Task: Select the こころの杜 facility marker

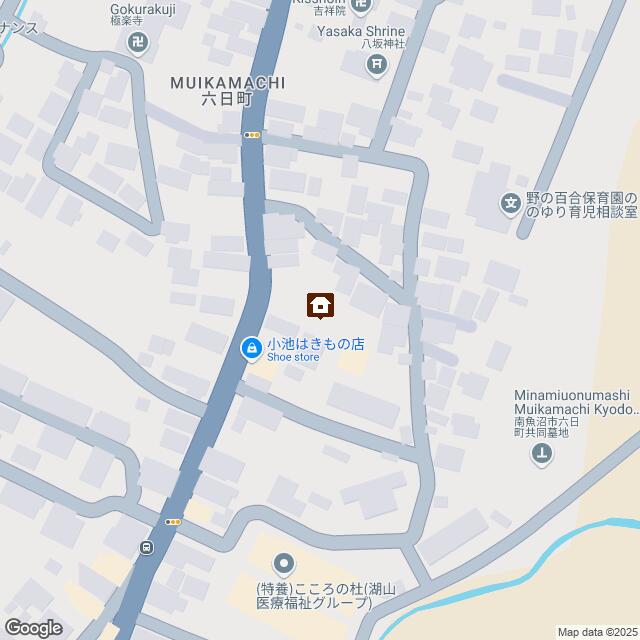Action: pos(284,563)
